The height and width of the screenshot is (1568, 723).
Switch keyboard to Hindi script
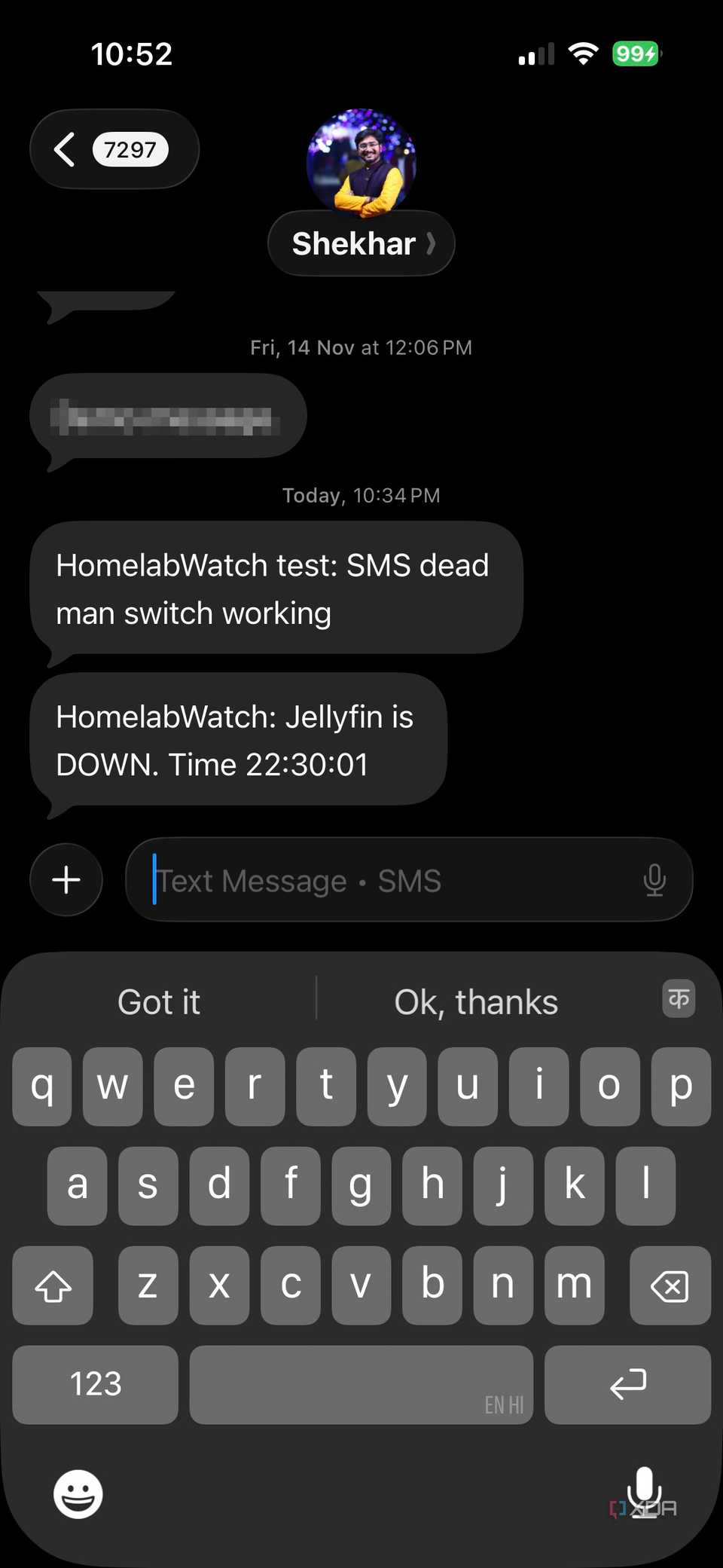[x=679, y=999]
